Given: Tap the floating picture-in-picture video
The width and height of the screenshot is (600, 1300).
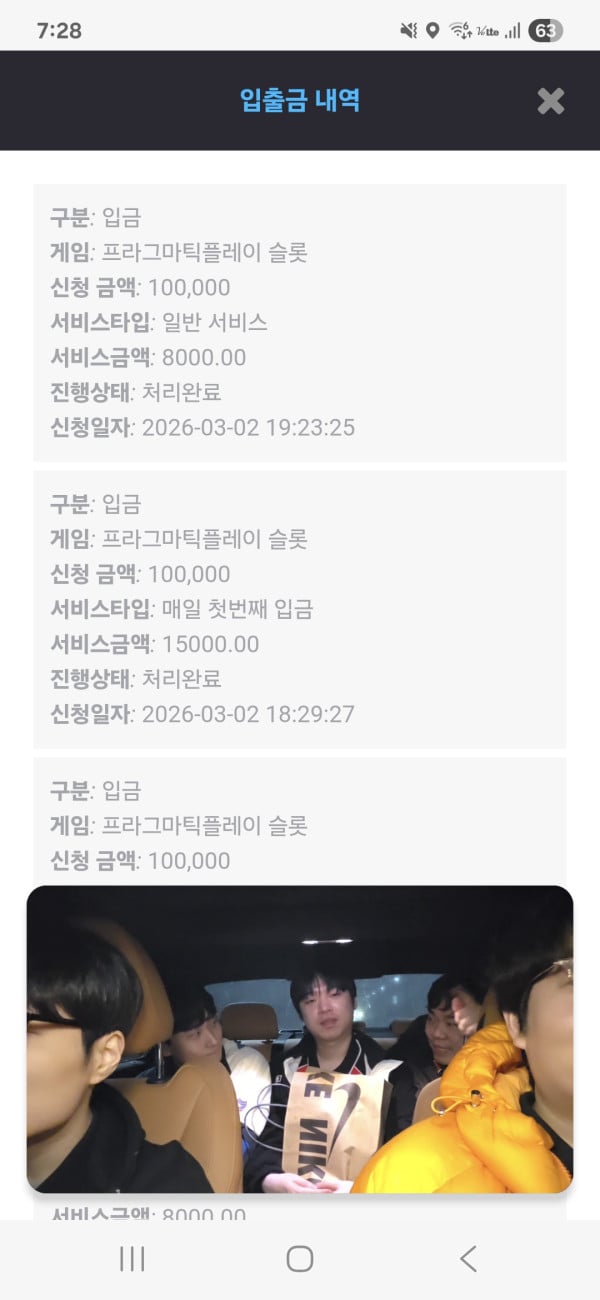Looking at the screenshot, I should pyautogui.click(x=300, y=1038).
